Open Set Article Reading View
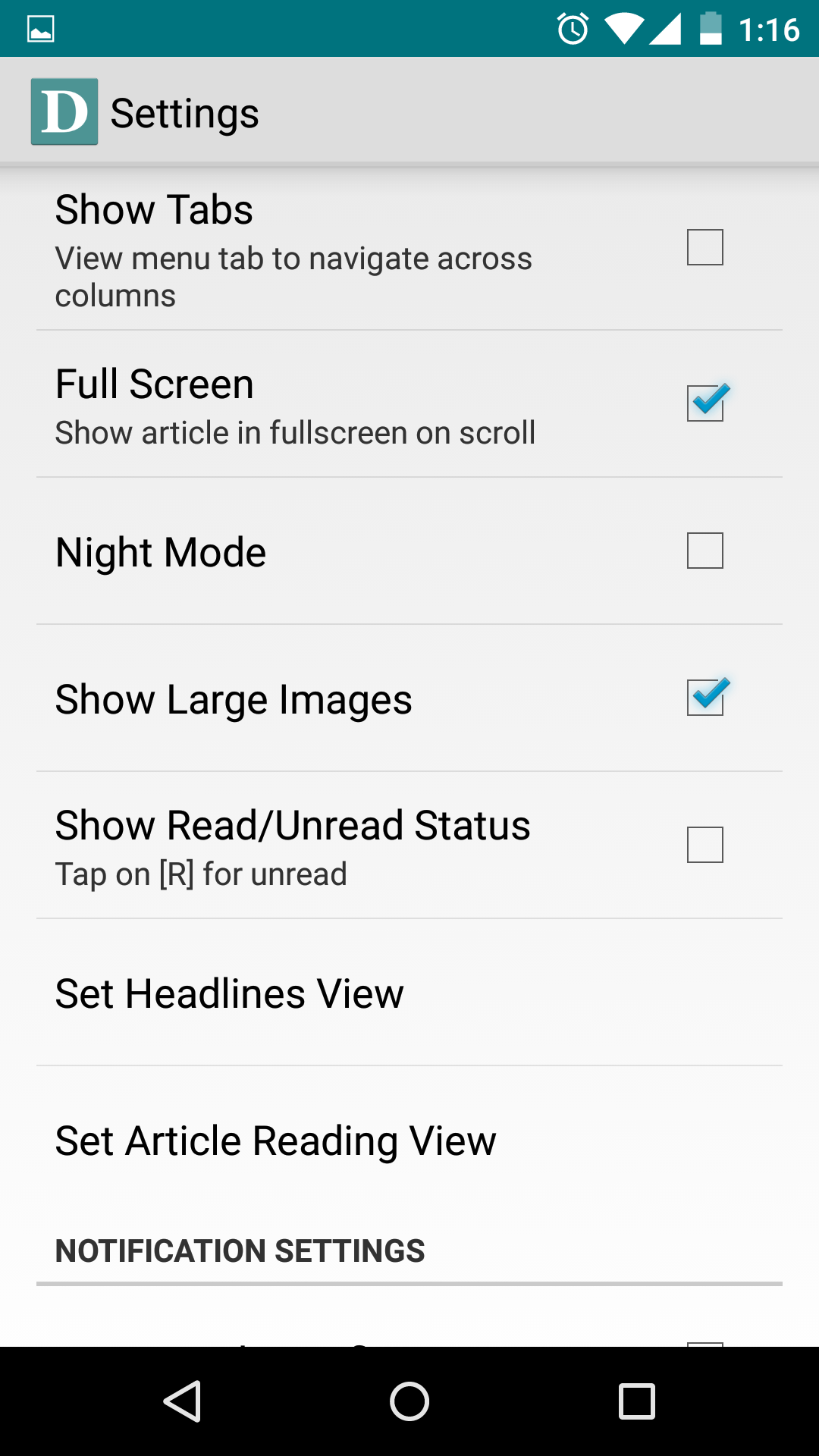This screenshot has height=1456, width=819. [x=275, y=1140]
